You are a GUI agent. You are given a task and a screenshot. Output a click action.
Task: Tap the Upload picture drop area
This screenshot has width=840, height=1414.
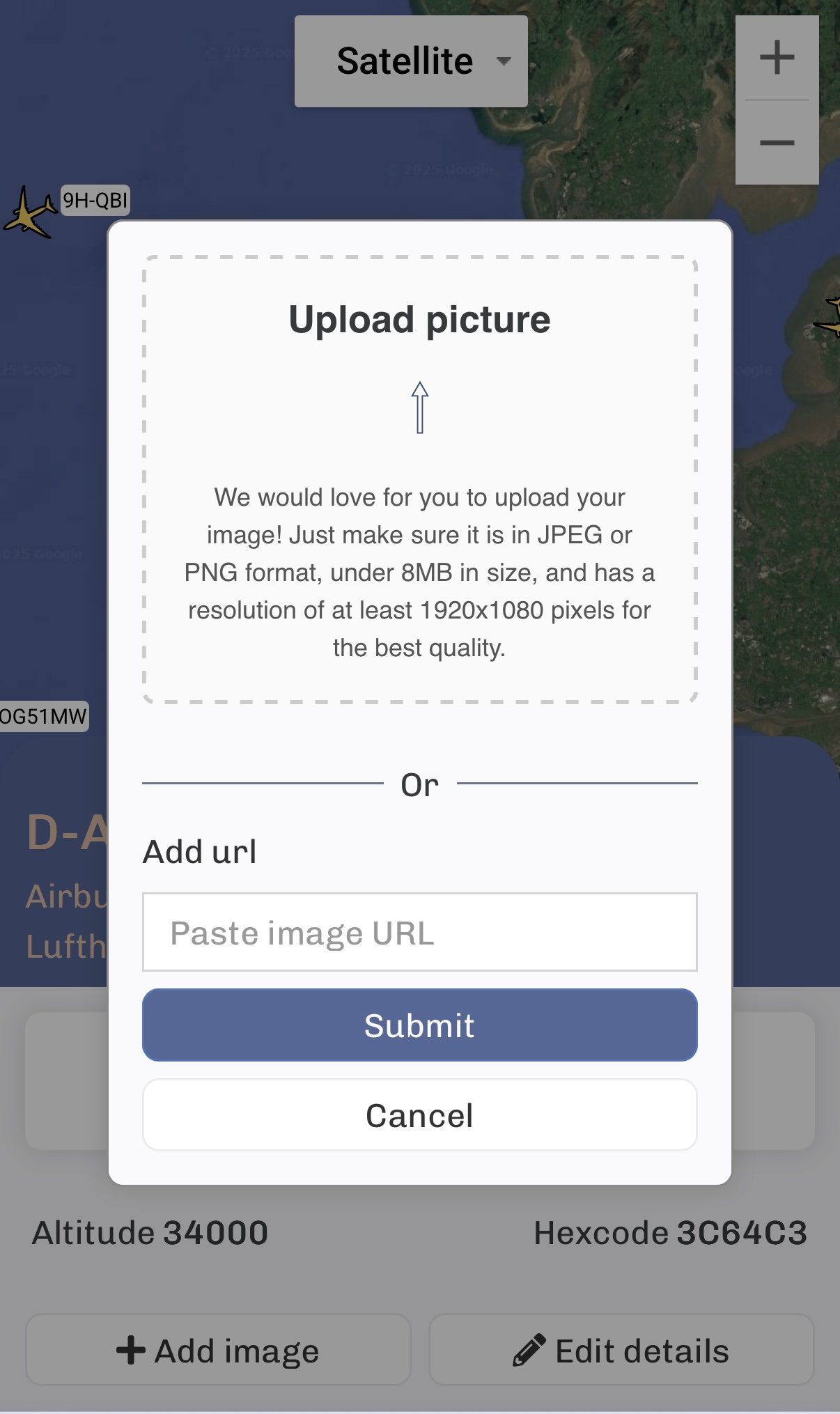[420, 479]
